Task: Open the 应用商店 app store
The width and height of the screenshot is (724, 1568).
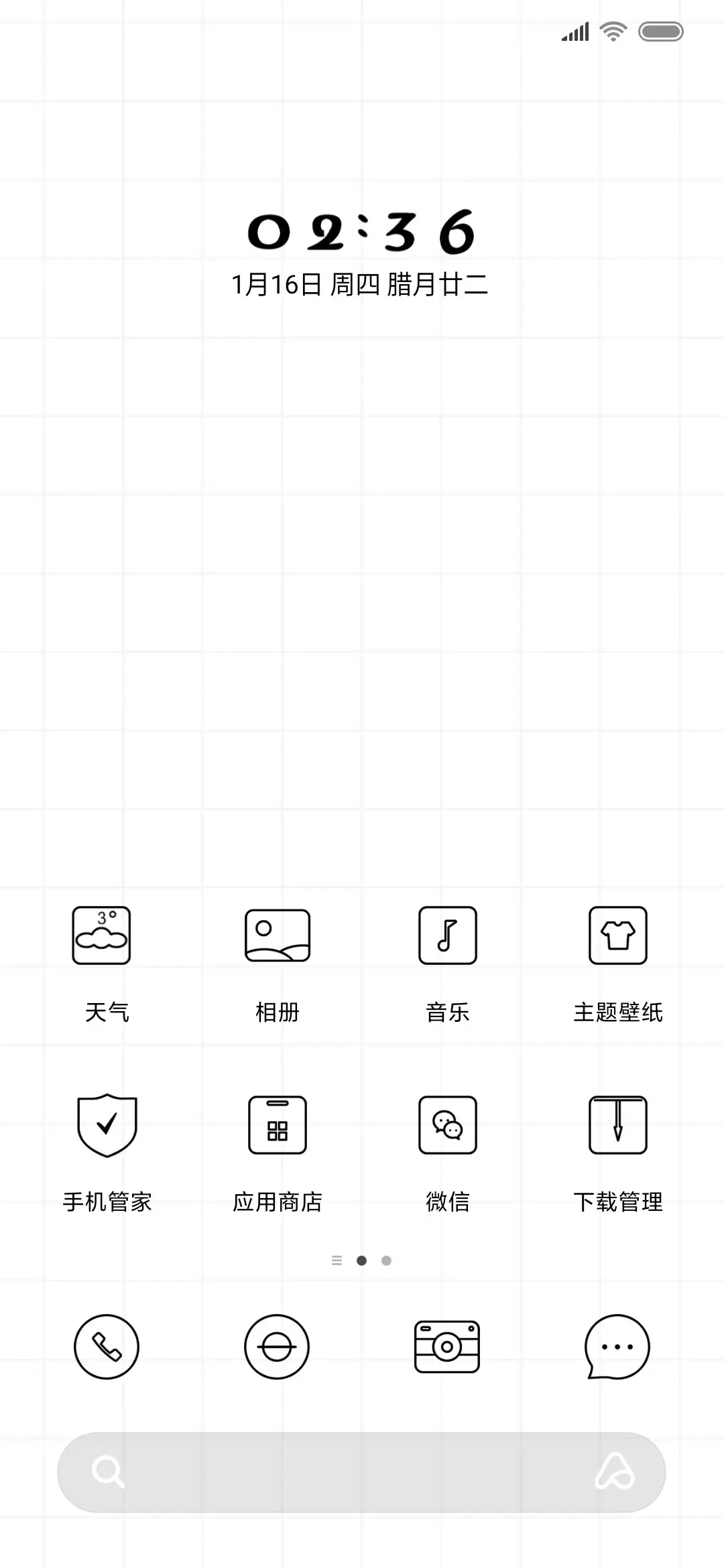Action: coord(277,1124)
